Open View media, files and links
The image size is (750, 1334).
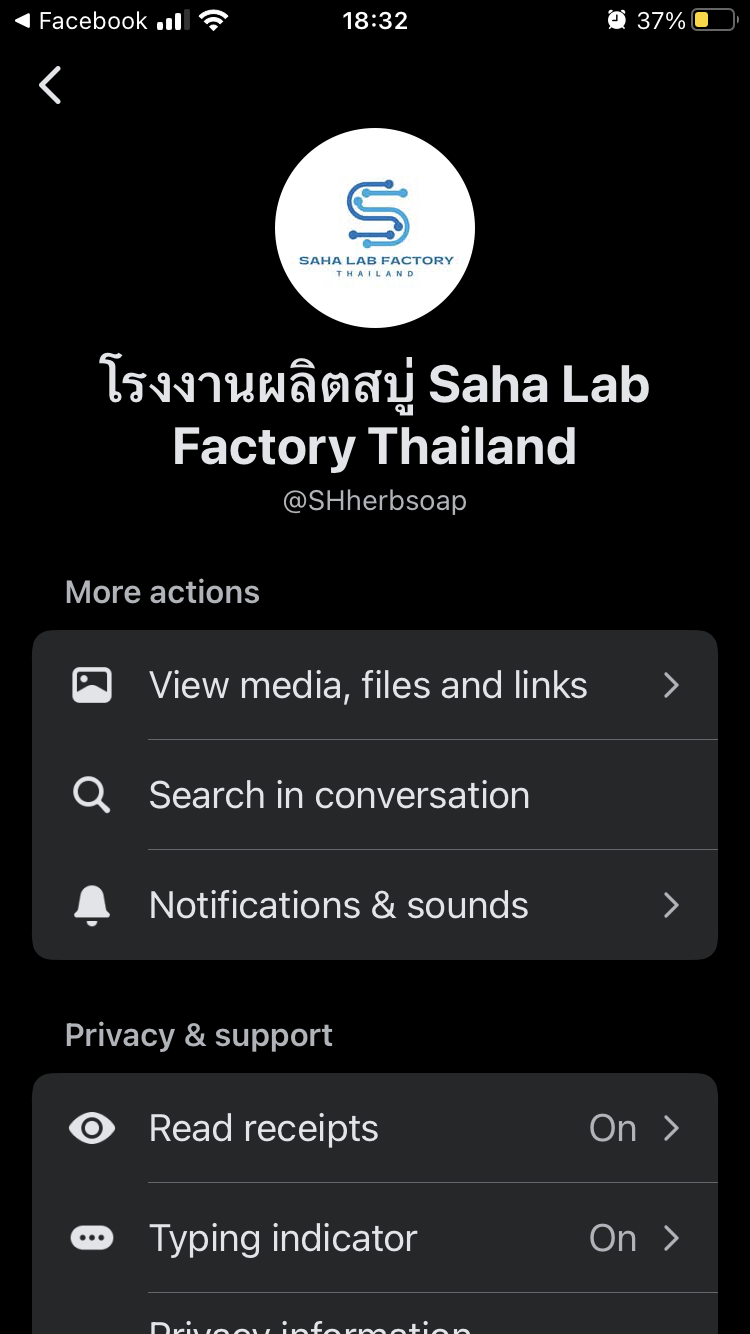tap(375, 686)
